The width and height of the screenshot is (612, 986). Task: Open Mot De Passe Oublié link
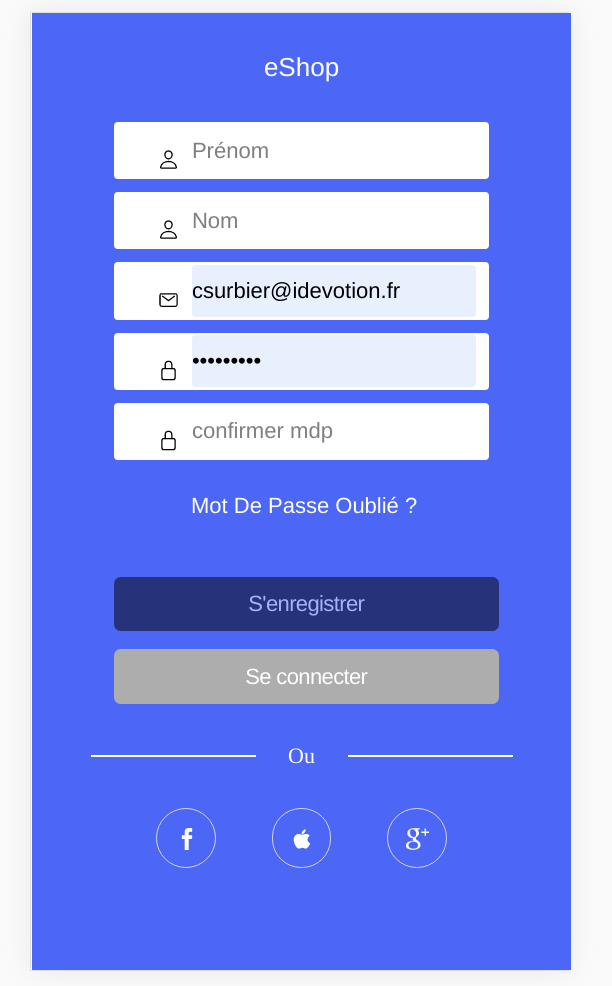point(304,506)
